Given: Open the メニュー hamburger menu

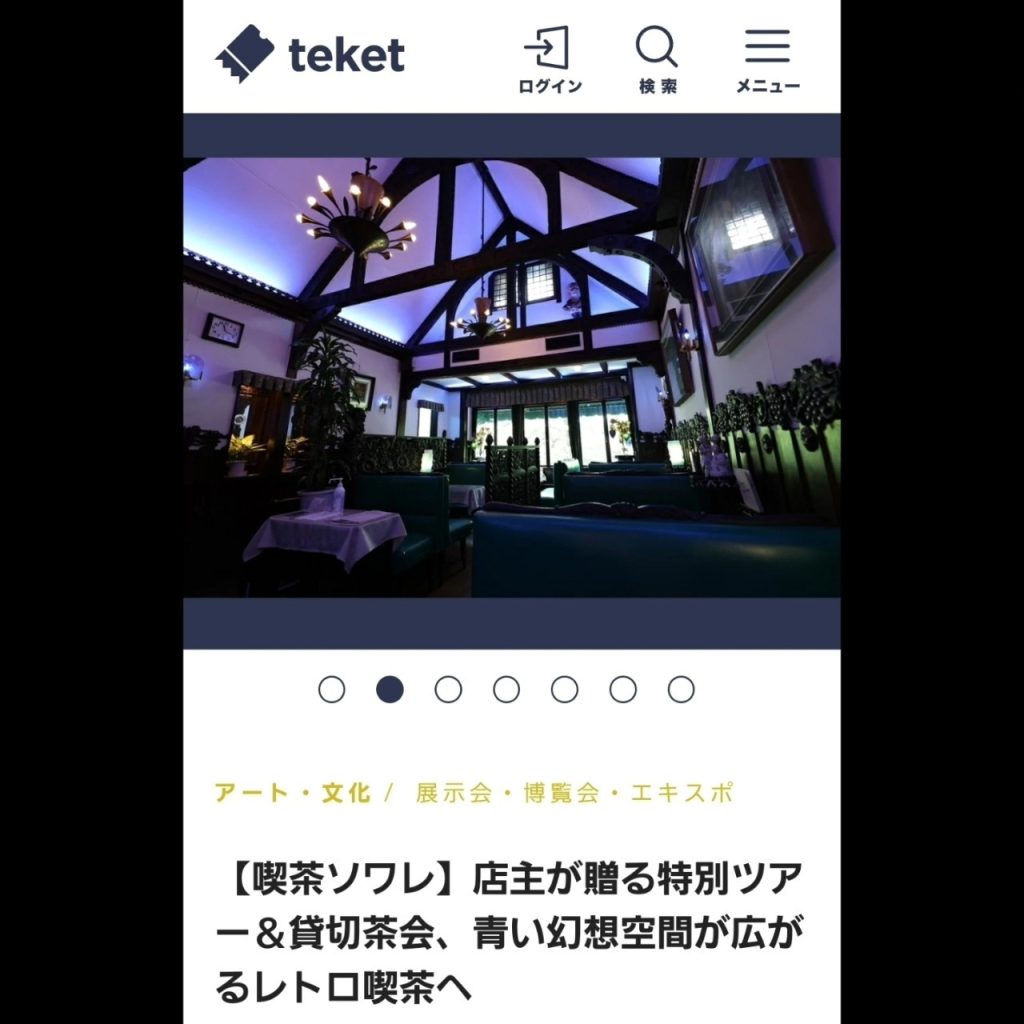Looking at the screenshot, I should pyautogui.click(x=767, y=60).
